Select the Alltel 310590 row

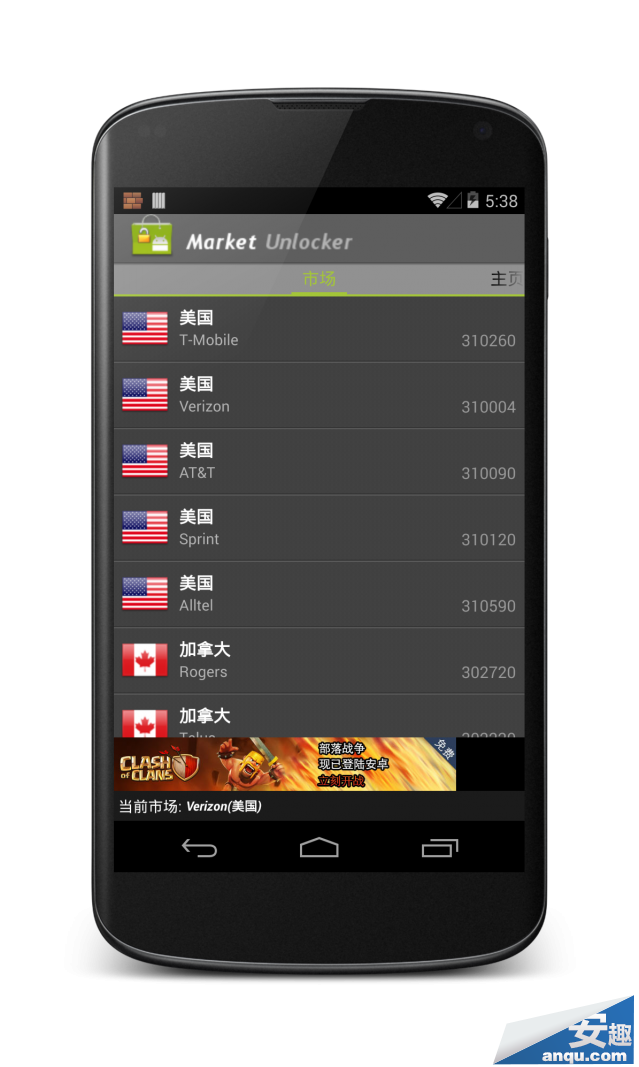(x=319, y=594)
